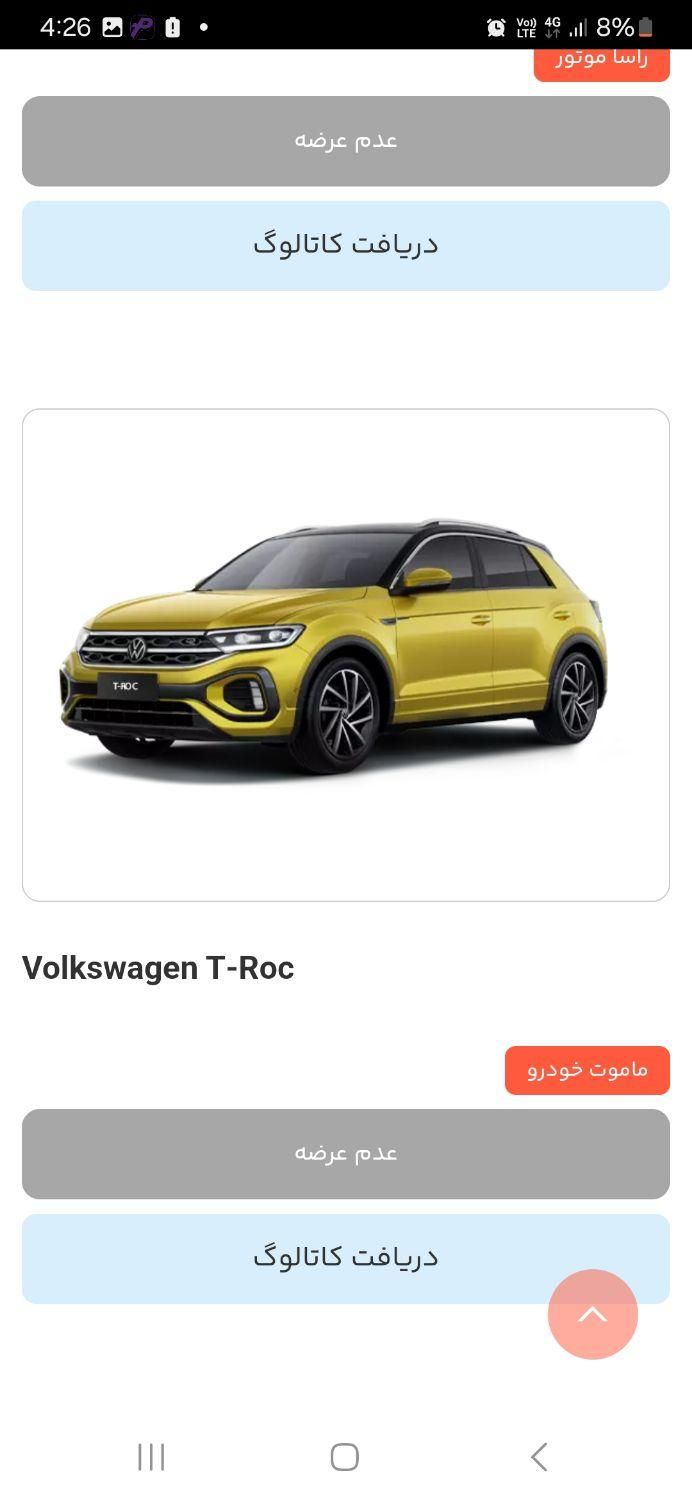692x1500 pixels.
Task: Open recent apps from navigation bar
Action: pos(151,1456)
